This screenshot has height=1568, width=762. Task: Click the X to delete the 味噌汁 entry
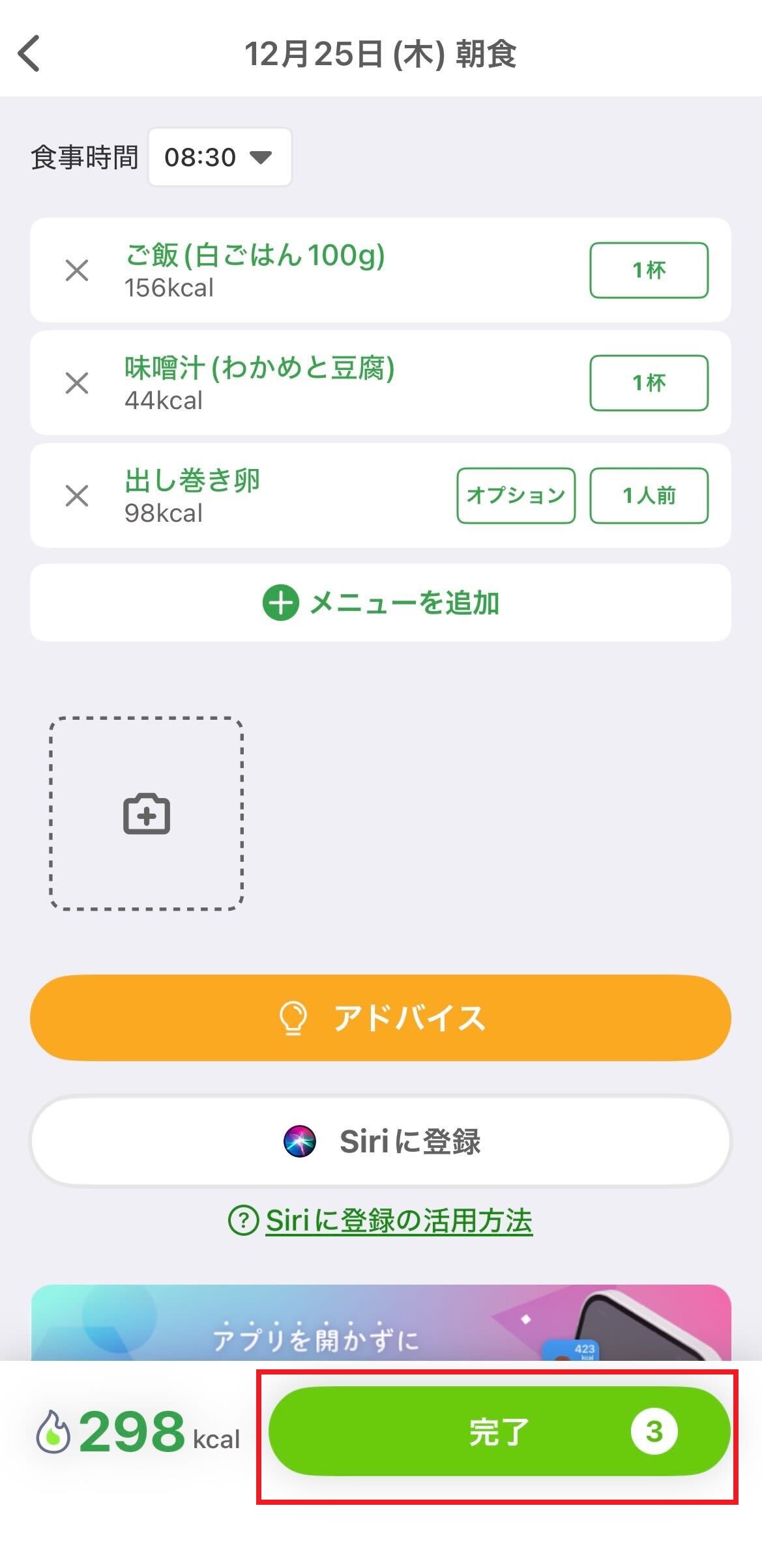78,383
